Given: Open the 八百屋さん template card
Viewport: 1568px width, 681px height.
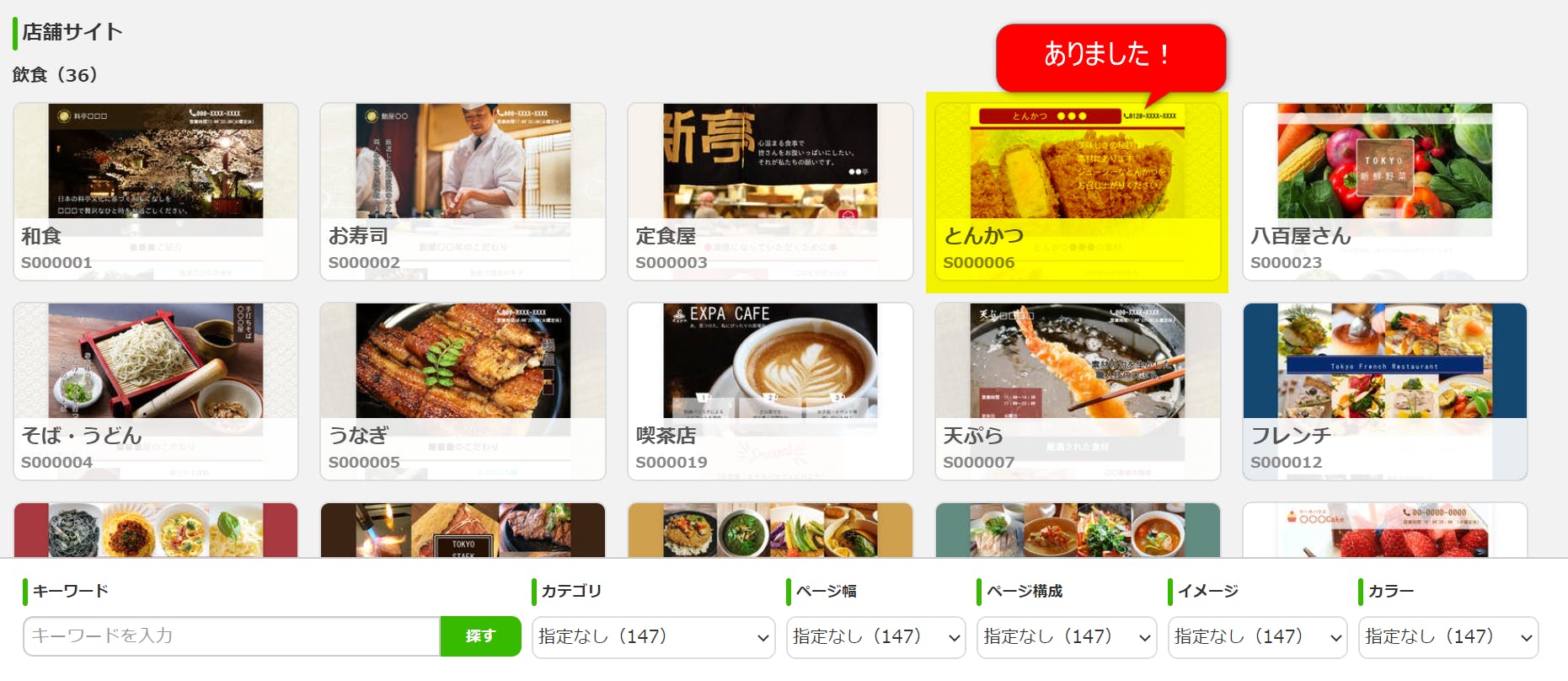Looking at the screenshot, I should pyautogui.click(x=1384, y=191).
